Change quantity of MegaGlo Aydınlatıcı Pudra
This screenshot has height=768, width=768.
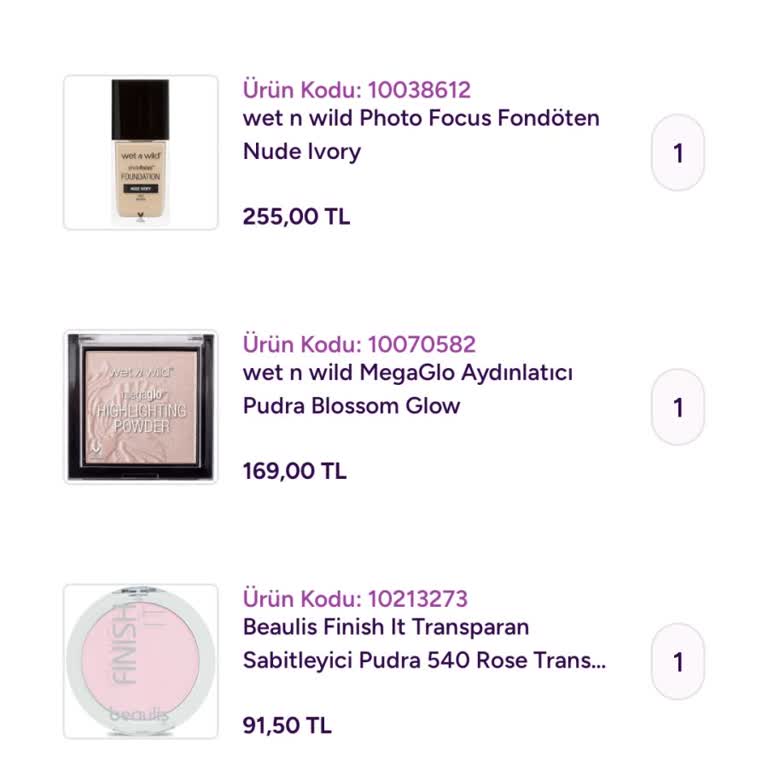678,408
